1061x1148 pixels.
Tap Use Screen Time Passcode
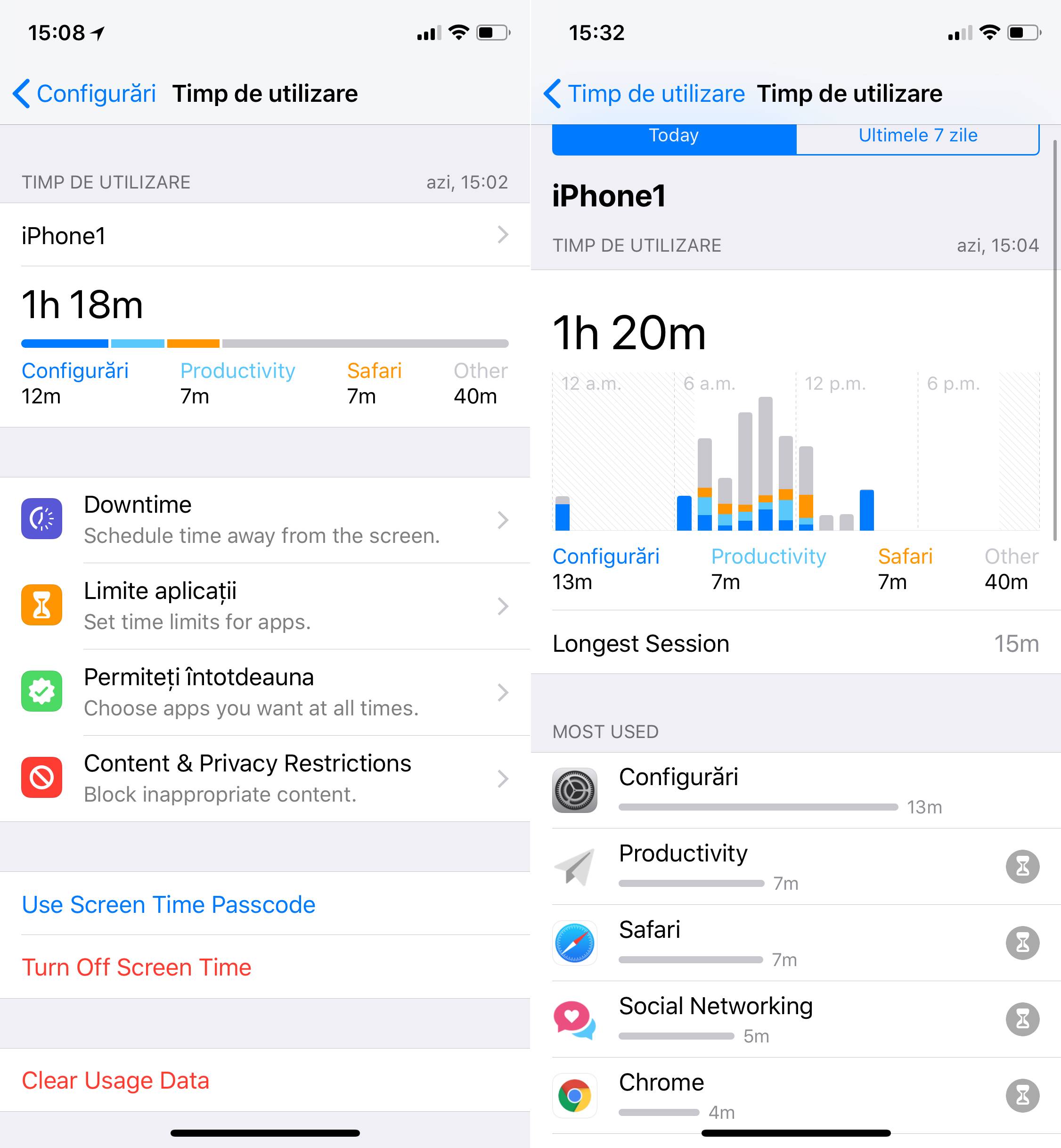point(168,904)
